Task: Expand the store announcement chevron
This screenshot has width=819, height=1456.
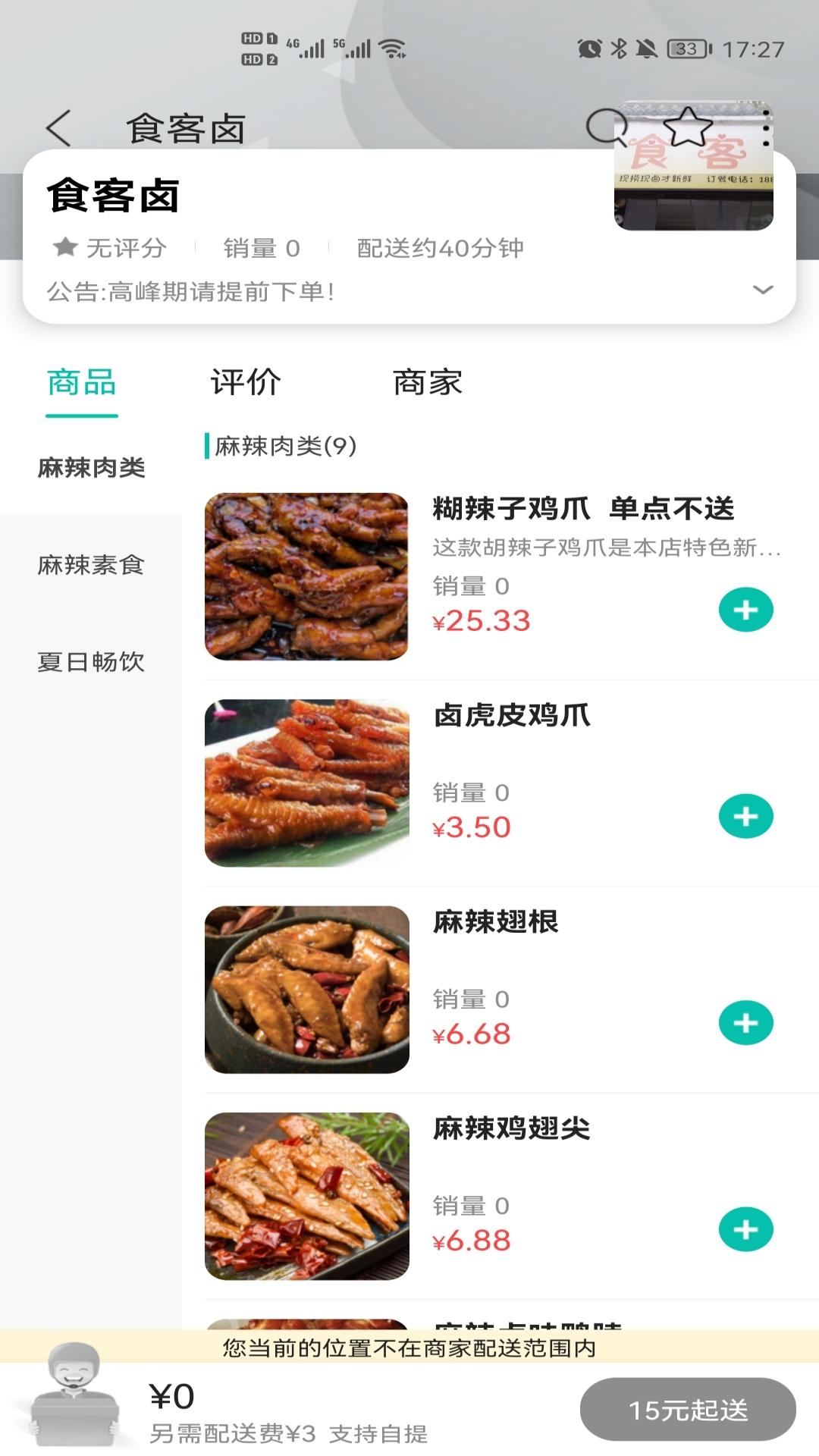Action: click(762, 290)
